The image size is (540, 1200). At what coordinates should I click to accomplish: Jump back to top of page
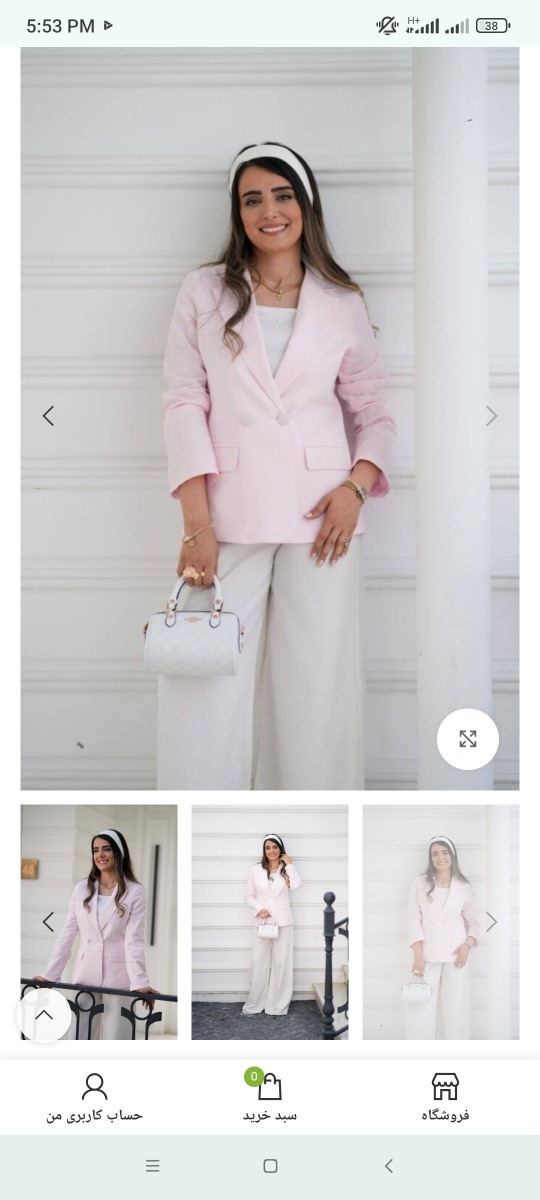(44, 1015)
